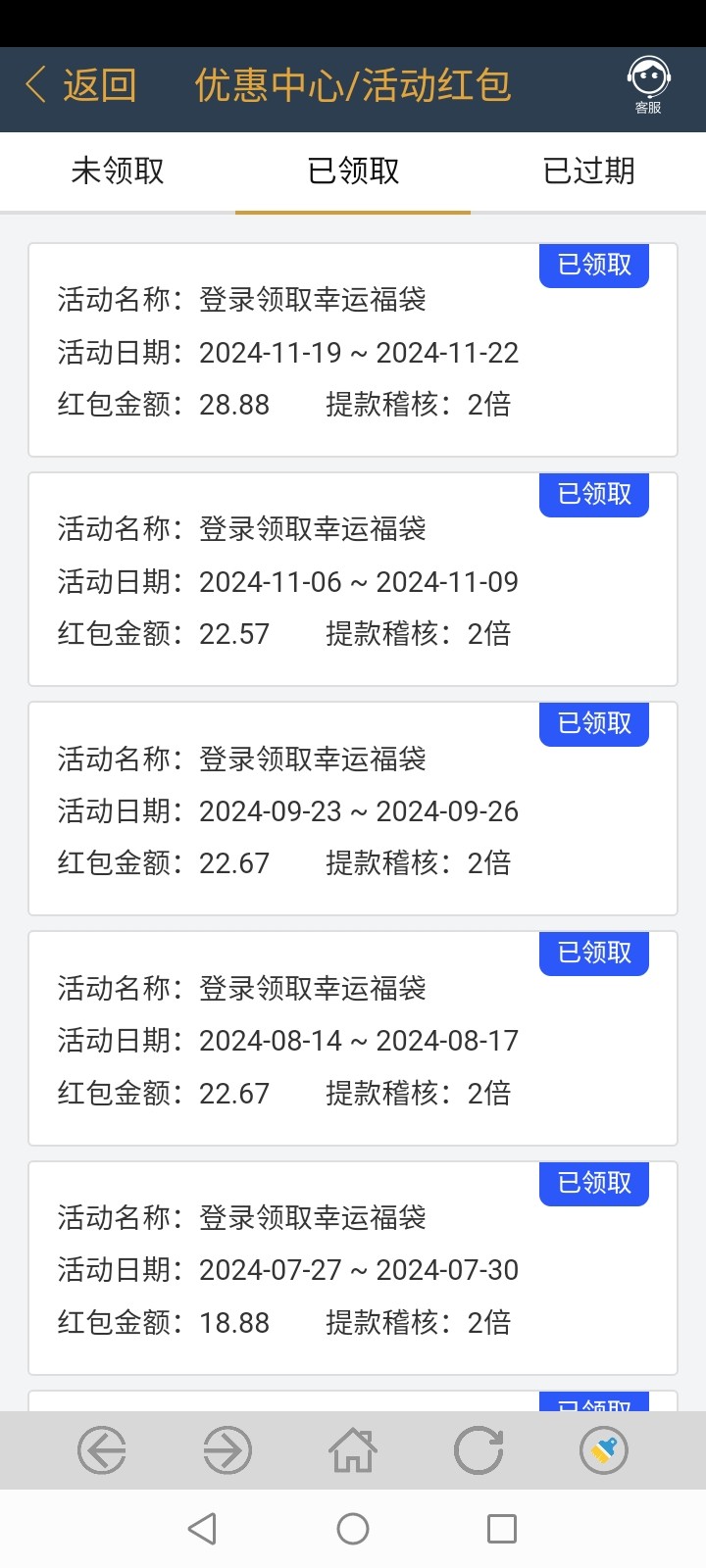The height and width of the screenshot is (1568, 706).
Task: Refresh the page with the reload icon
Action: 479,1450
